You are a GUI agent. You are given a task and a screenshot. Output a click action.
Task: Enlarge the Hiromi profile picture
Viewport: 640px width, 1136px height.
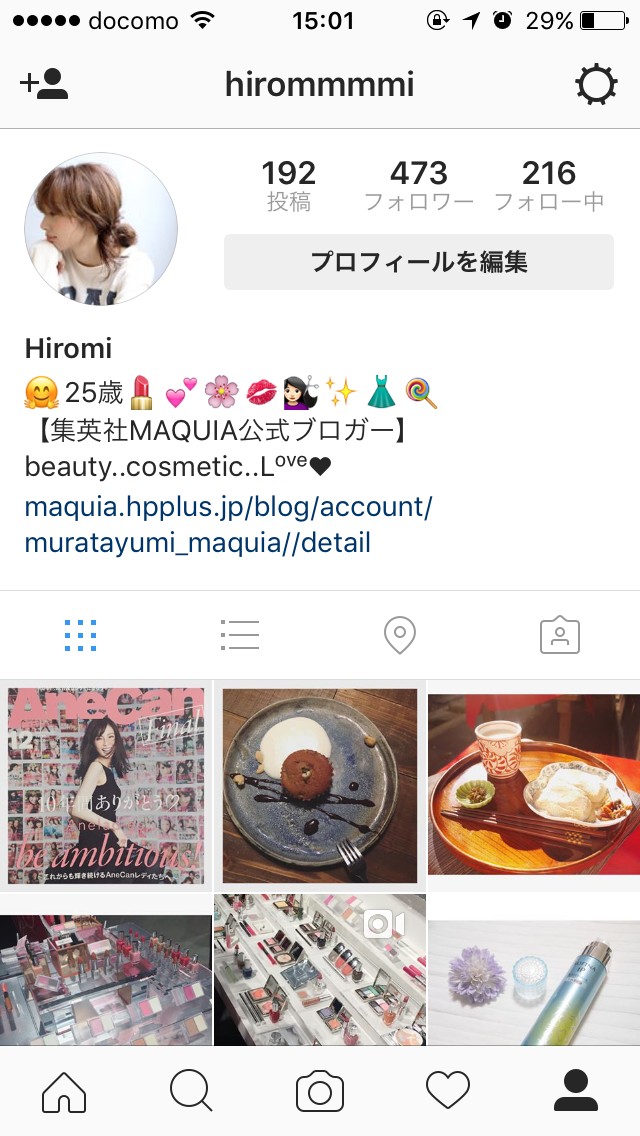coord(100,229)
